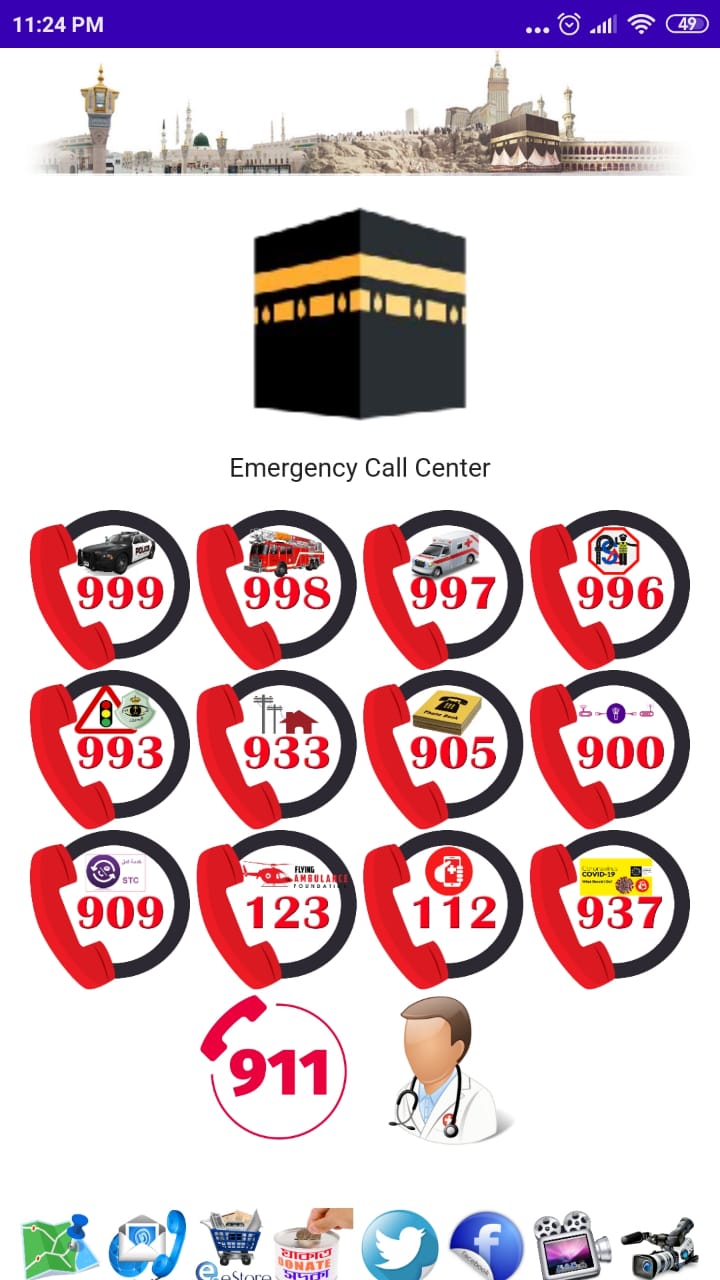The image size is (720, 1280).
Task: Dial flying ambulance 123
Action: (x=277, y=908)
